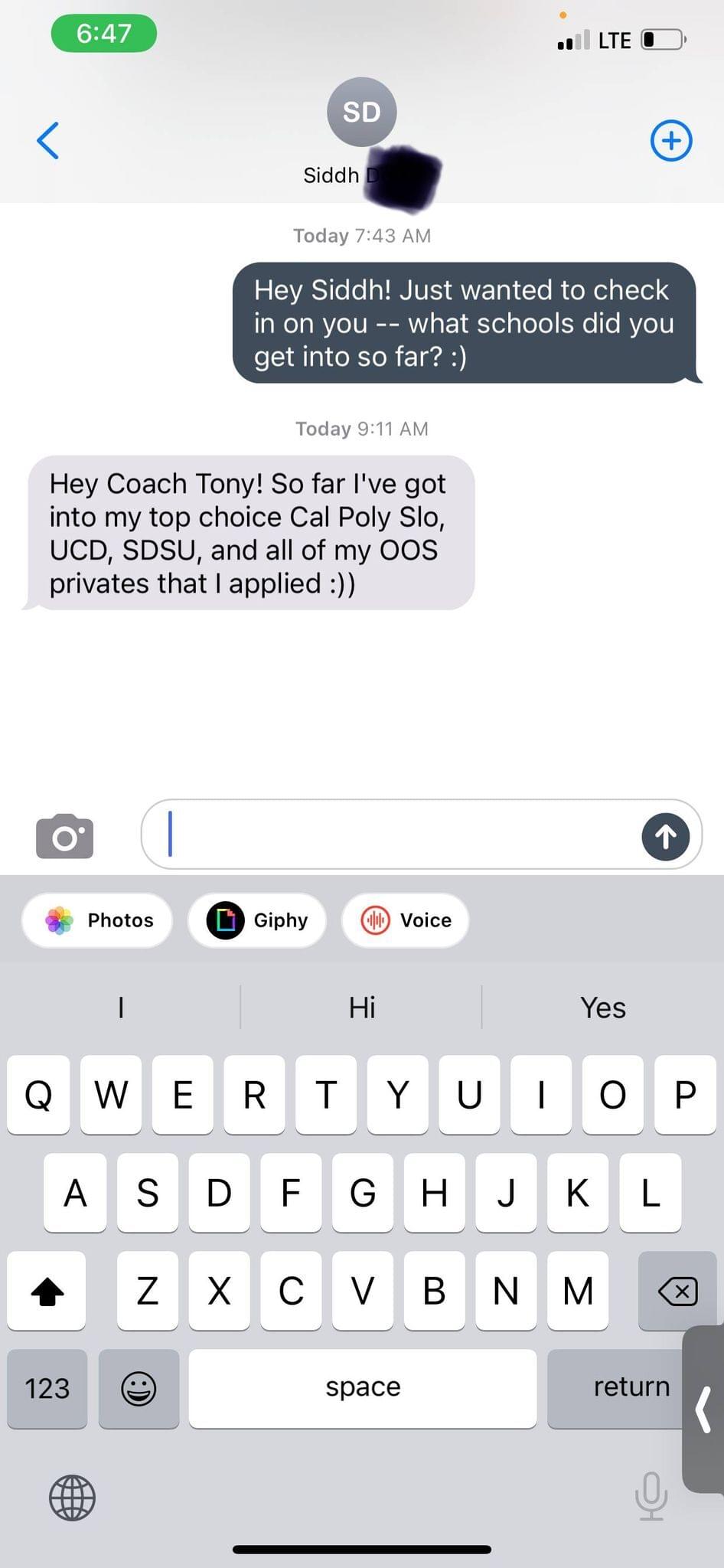
Task: Focus the message text field
Action: (x=398, y=835)
